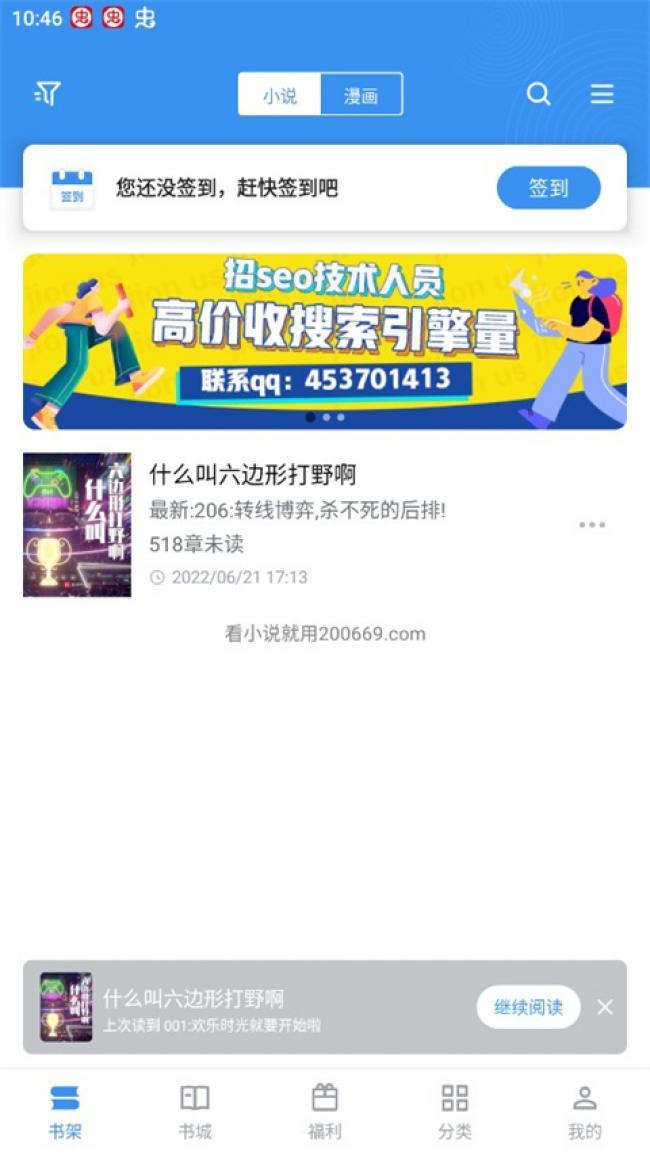Viewport: 650px width, 1155px height.
Task: Switch to the 漫画 tab
Action: point(361,95)
